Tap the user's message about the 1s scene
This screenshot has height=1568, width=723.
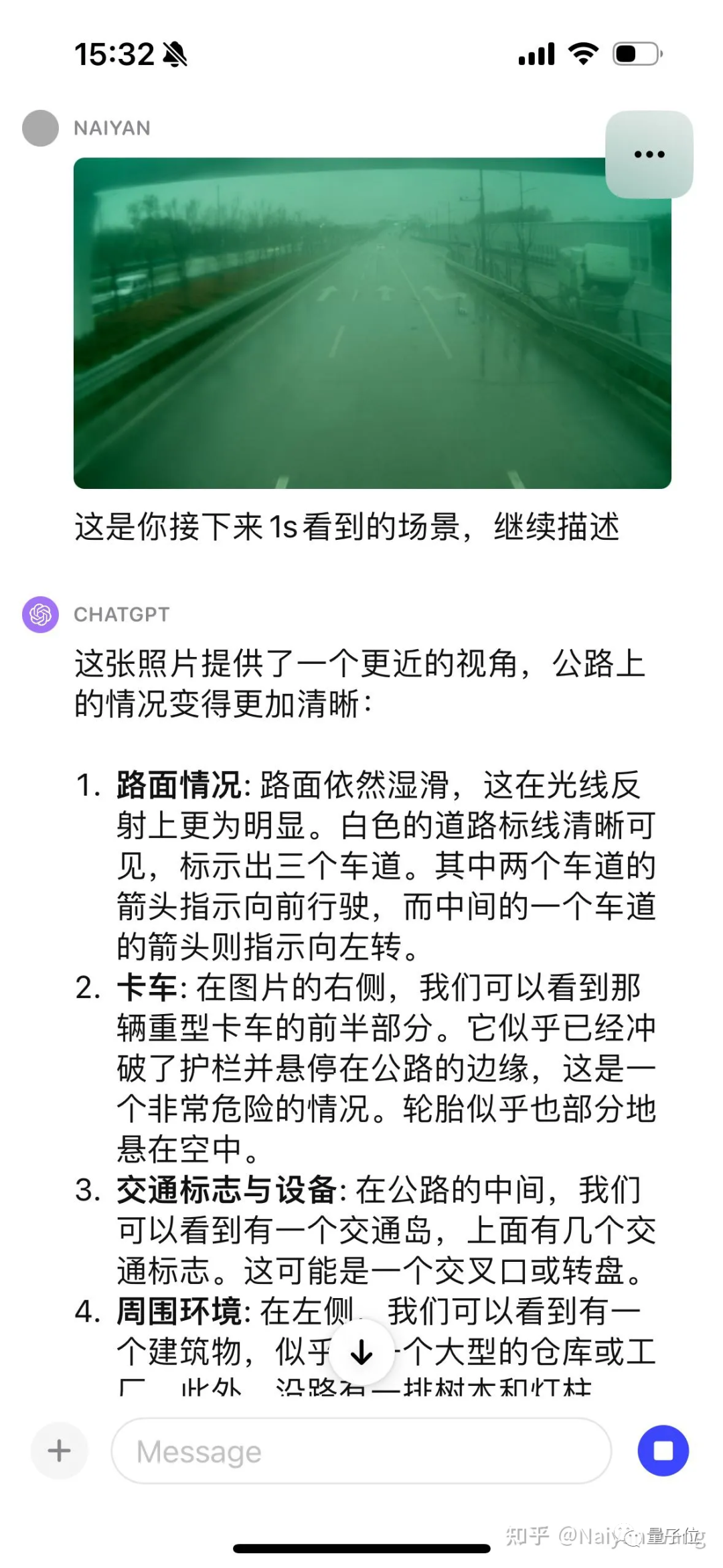point(348,528)
